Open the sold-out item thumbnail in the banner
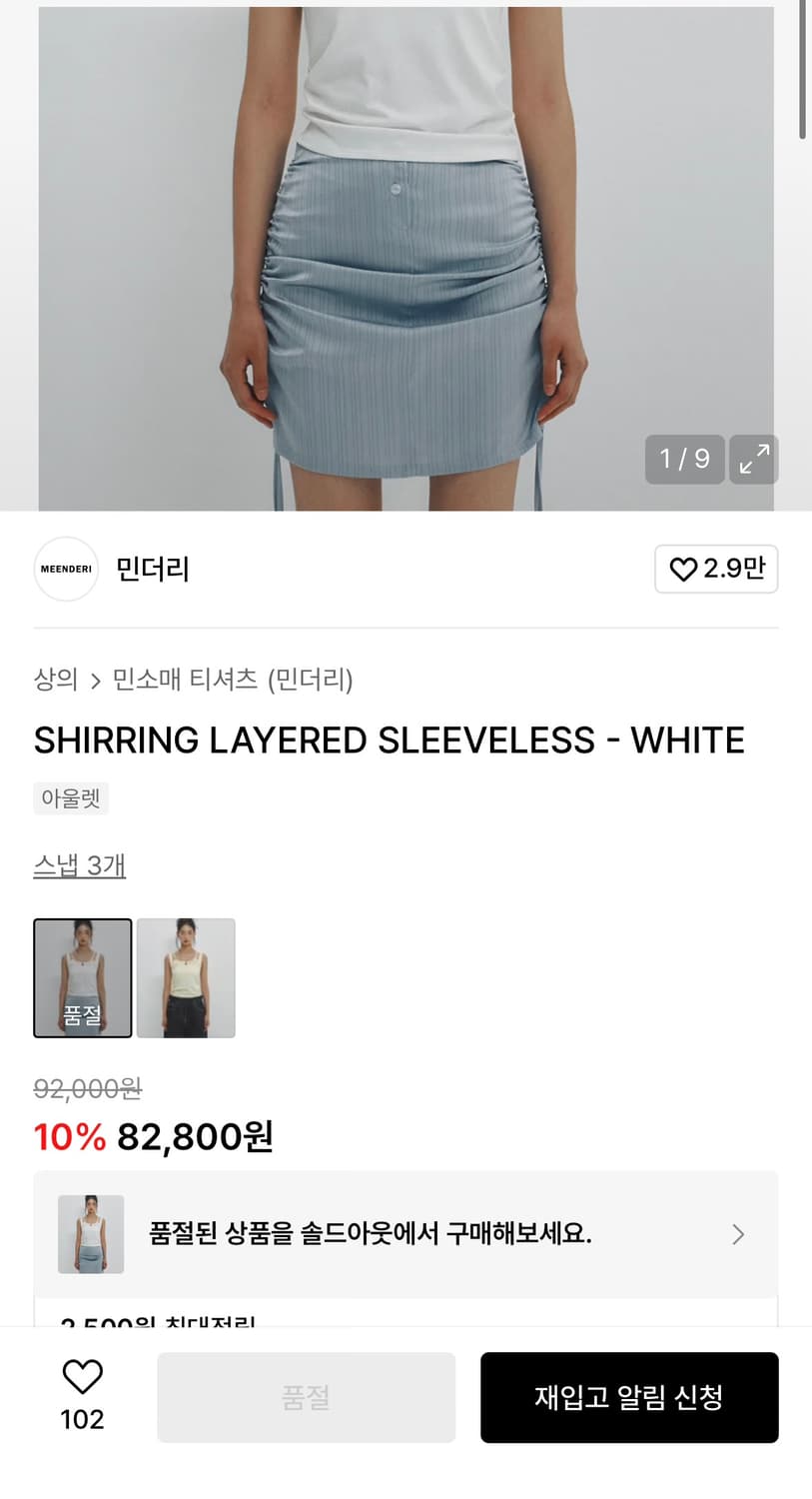 (90, 1234)
